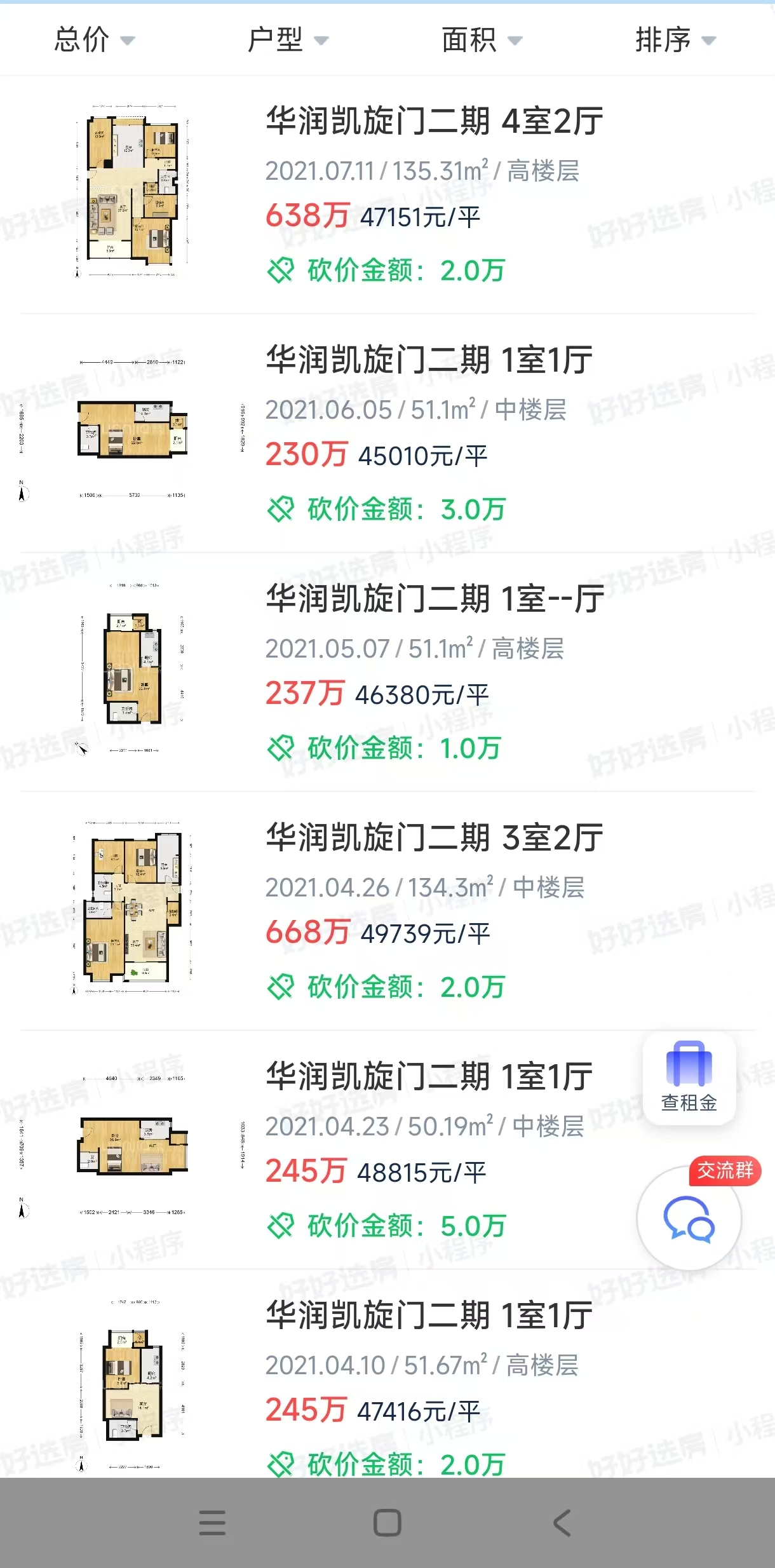Tap the 查租金 rent lookup button
This screenshot has height=1568, width=775.
[x=689, y=1078]
